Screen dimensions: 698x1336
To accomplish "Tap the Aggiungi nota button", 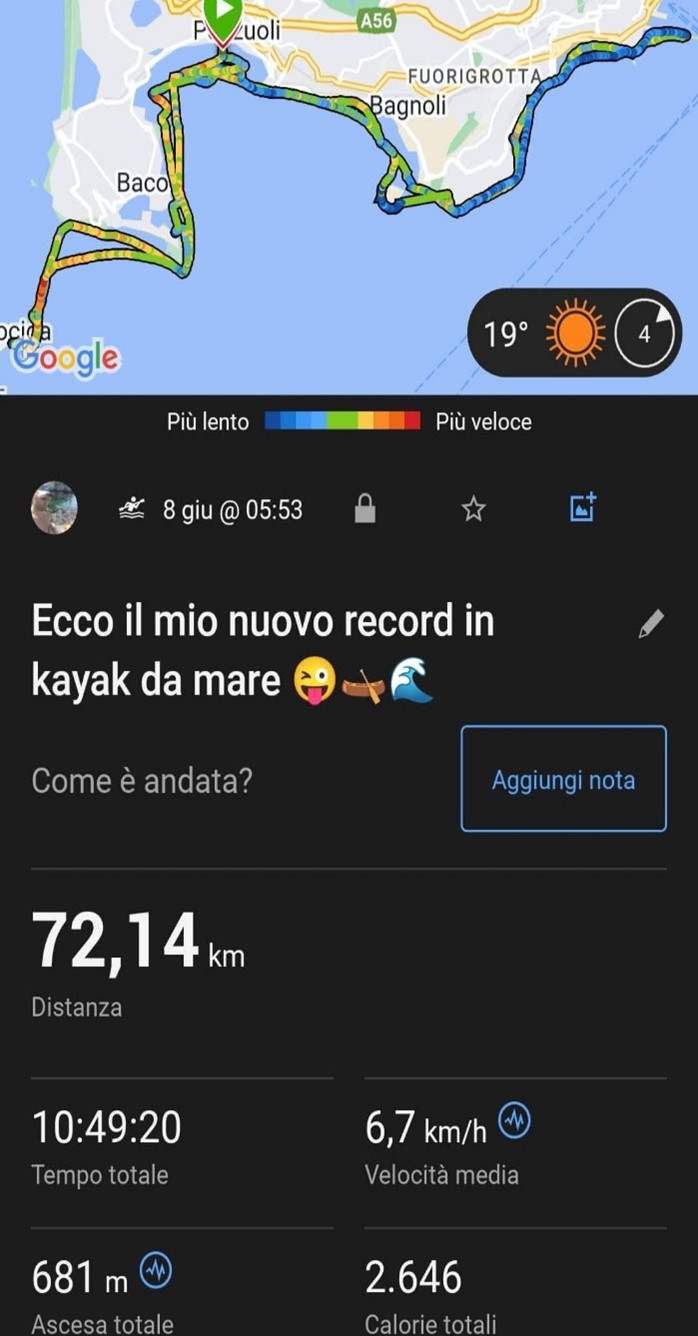I will [563, 779].
